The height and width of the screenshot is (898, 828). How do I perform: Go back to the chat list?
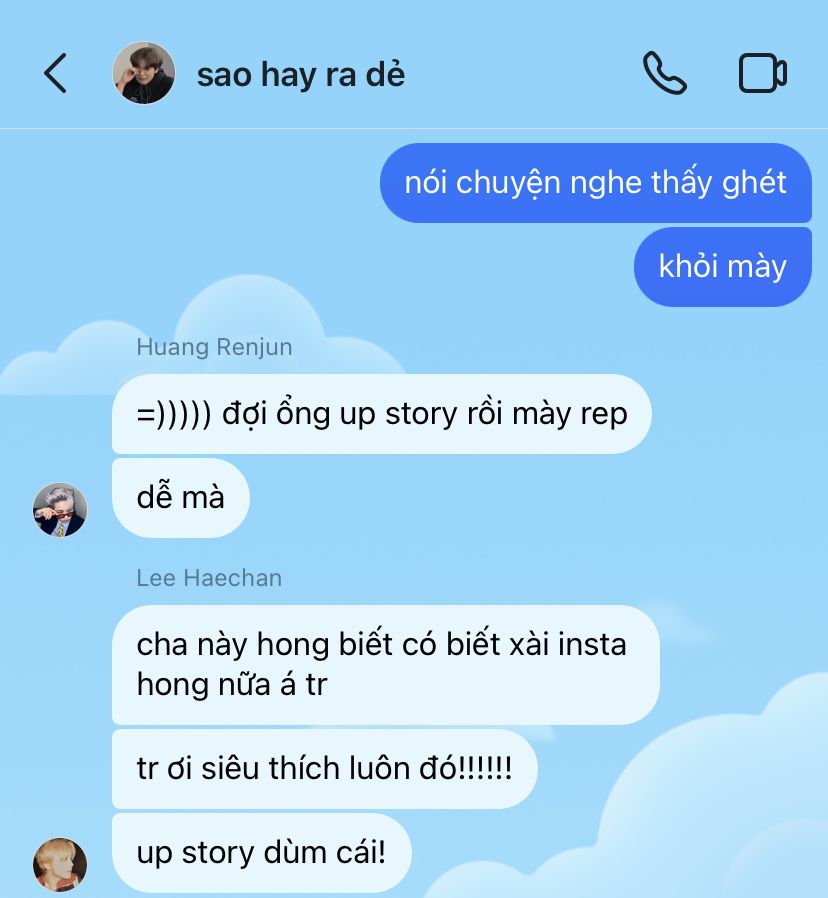(x=56, y=74)
